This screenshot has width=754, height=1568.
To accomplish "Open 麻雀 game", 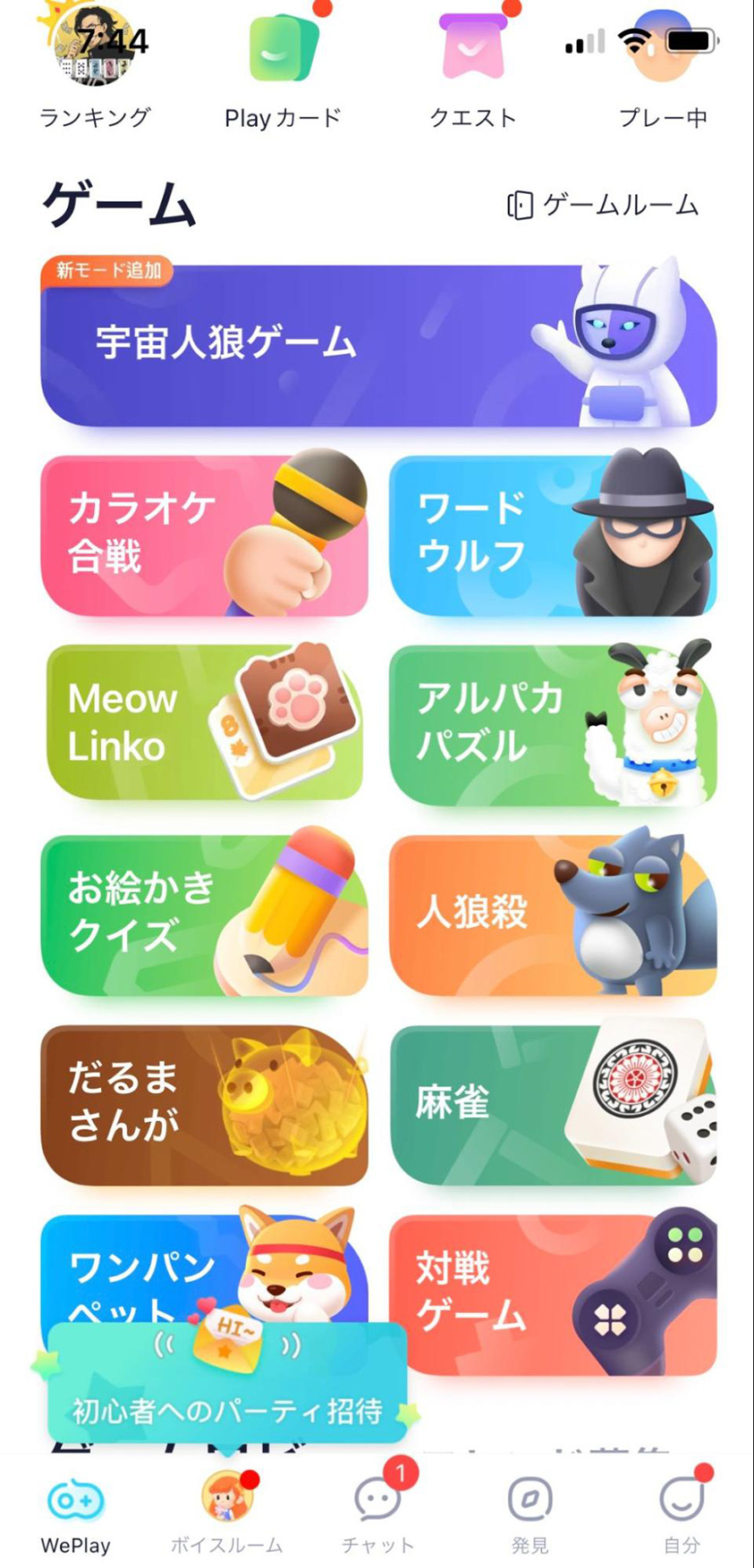I will pyautogui.click(x=552, y=1104).
